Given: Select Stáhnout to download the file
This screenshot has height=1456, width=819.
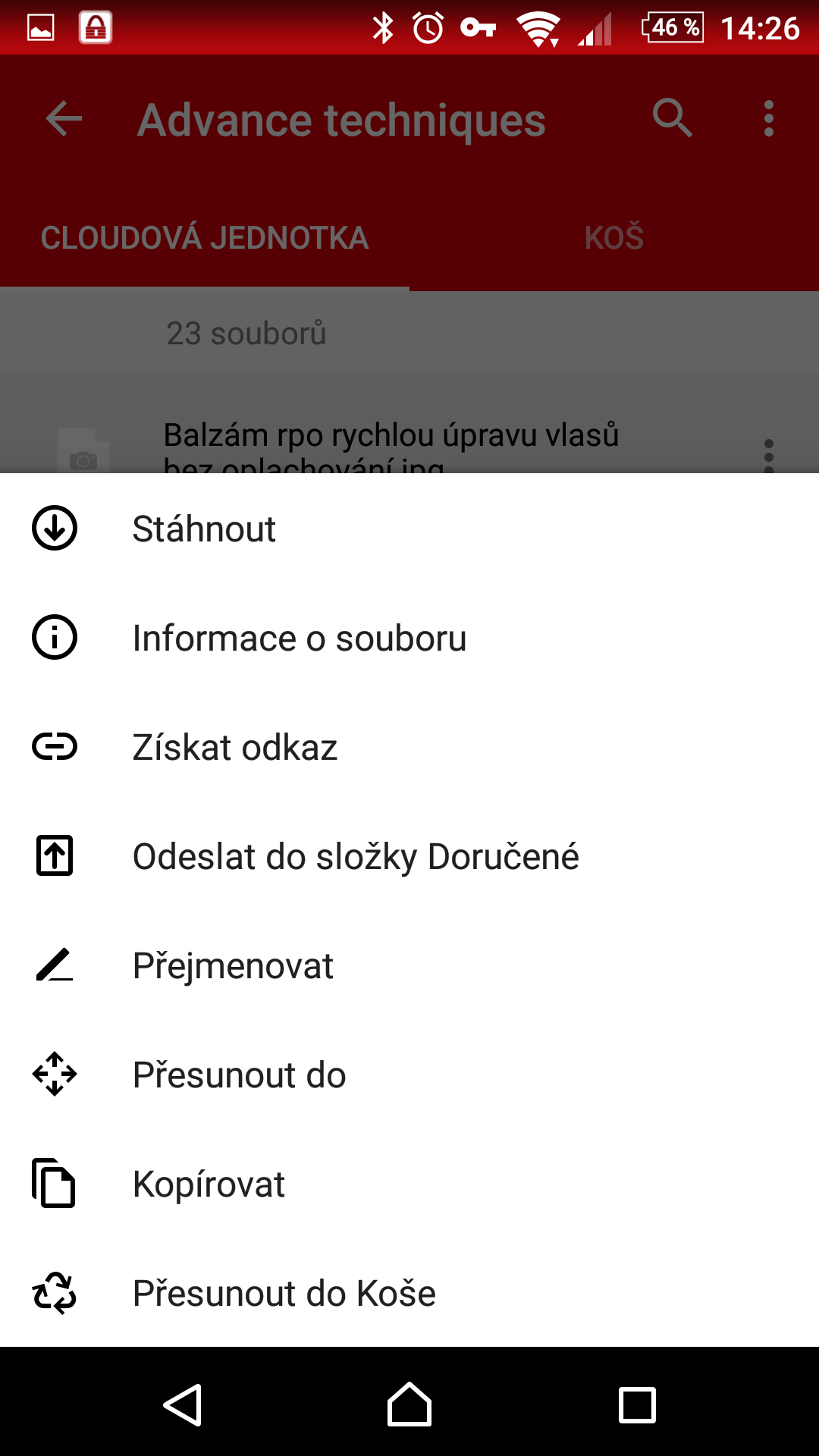Looking at the screenshot, I should coord(409,529).
